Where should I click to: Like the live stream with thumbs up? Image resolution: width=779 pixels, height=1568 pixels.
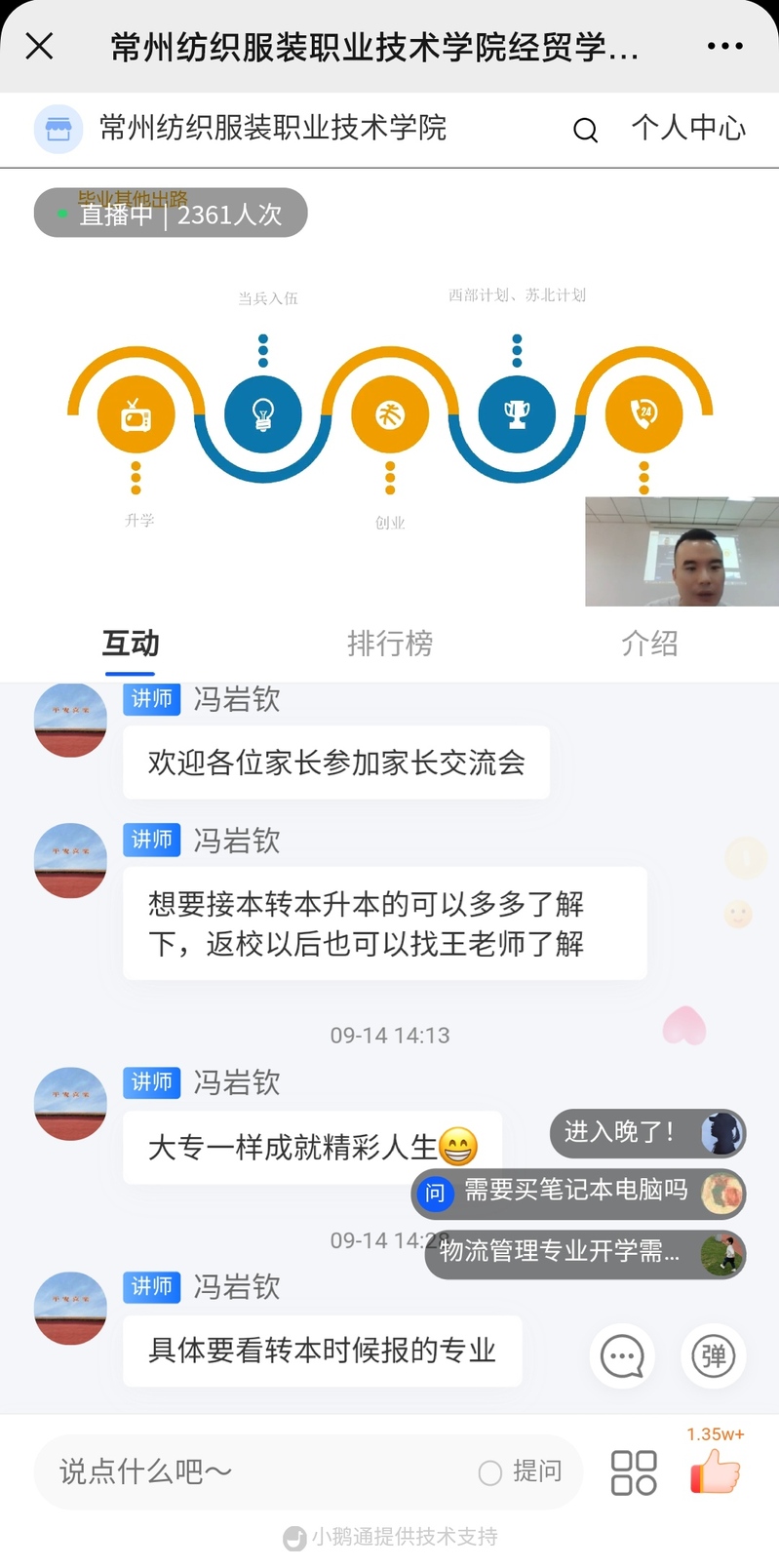point(716,1470)
